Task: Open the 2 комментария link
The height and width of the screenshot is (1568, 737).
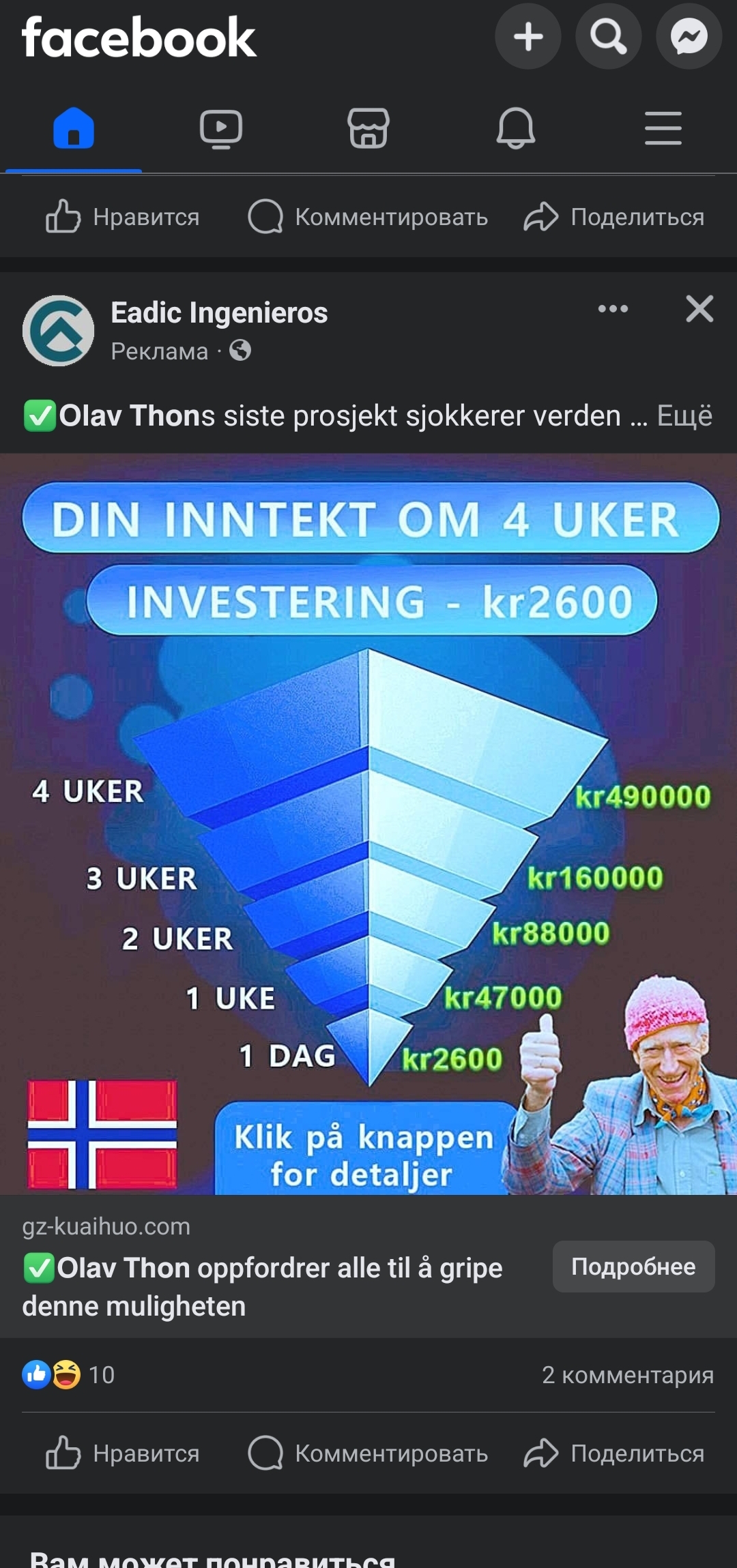Action: click(627, 1374)
